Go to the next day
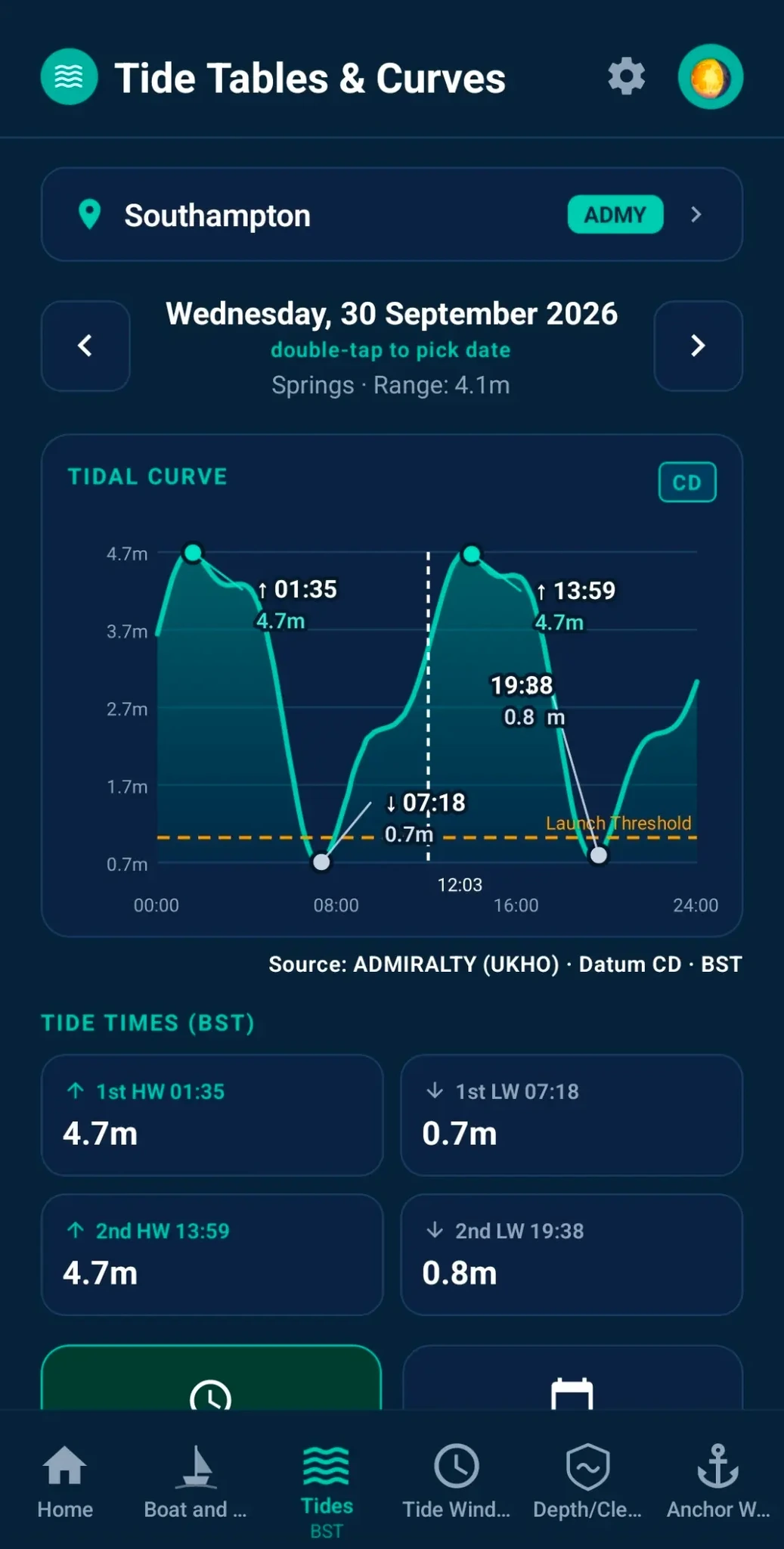784x1549 pixels. click(x=698, y=346)
